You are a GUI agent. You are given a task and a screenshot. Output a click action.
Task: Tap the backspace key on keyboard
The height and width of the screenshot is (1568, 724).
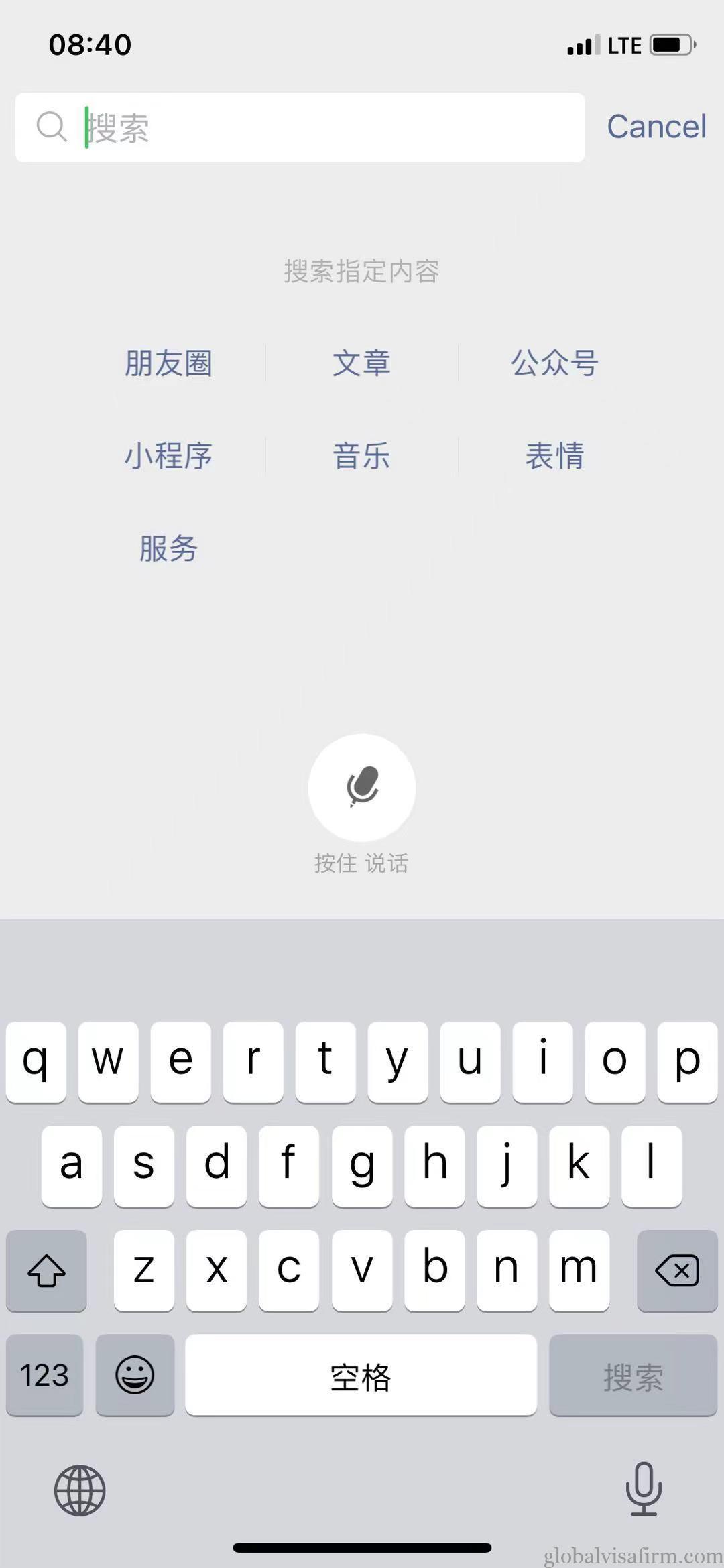point(677,1270)
